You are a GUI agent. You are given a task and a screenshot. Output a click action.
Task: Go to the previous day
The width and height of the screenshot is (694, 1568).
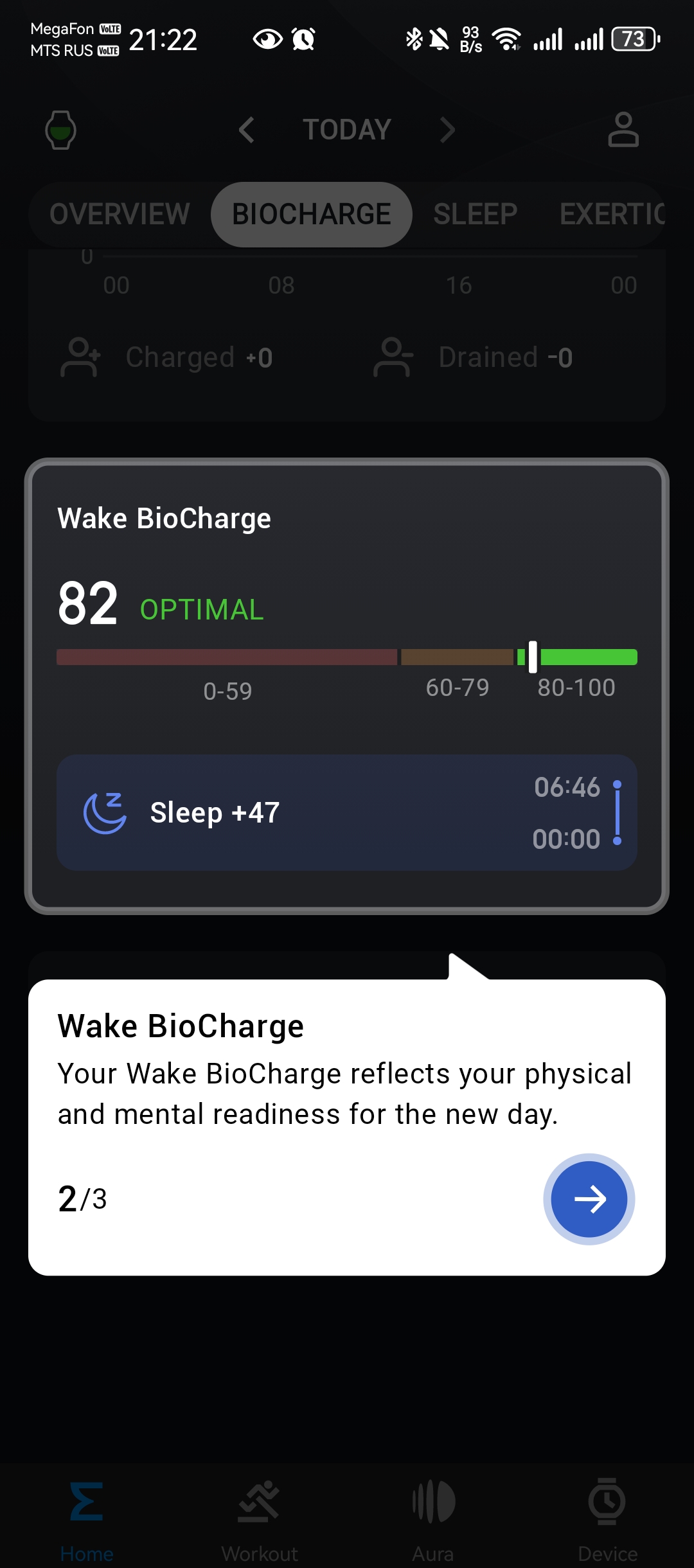pos(247,130)
